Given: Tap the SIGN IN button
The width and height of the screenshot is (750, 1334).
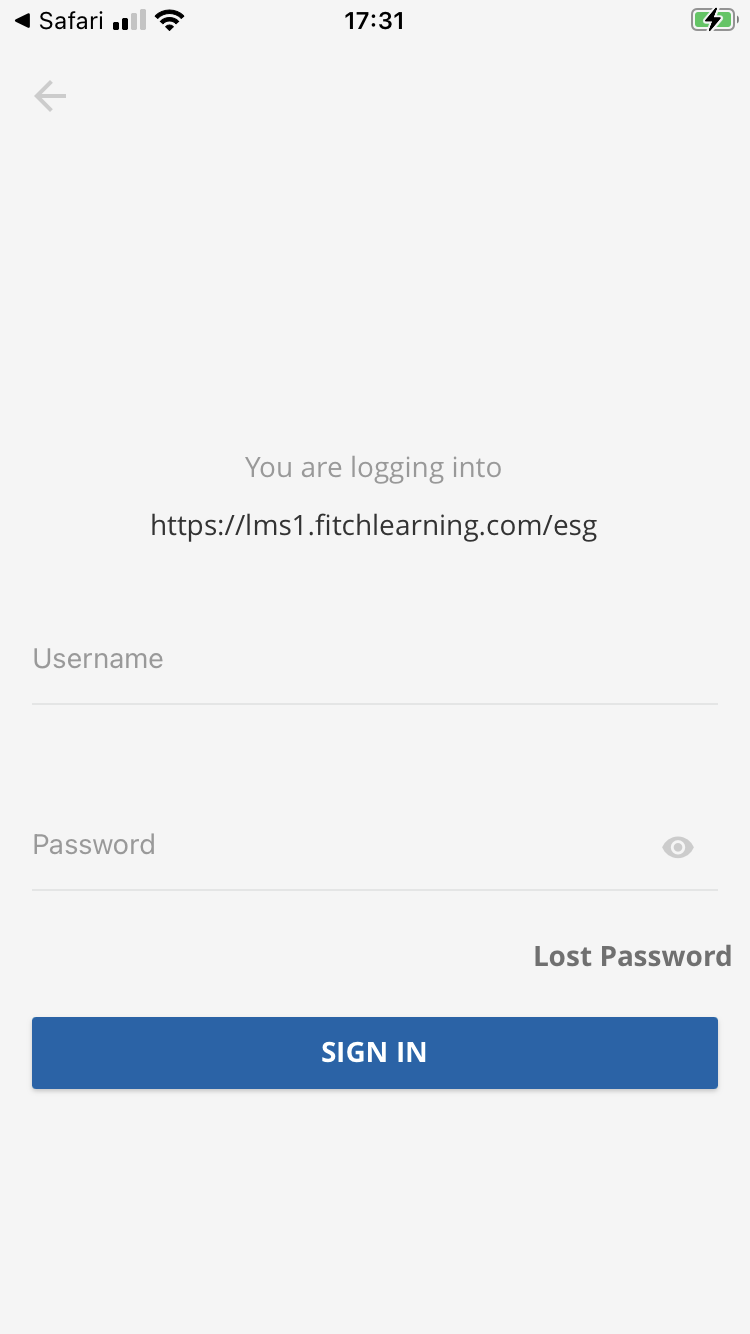Looking at the screenshot, I should [x=375, y=1052].
